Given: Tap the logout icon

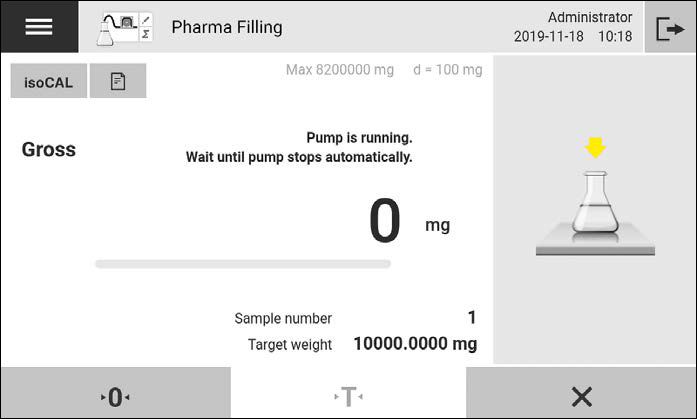Looking at the screenshot, I should tap(669, 28).
